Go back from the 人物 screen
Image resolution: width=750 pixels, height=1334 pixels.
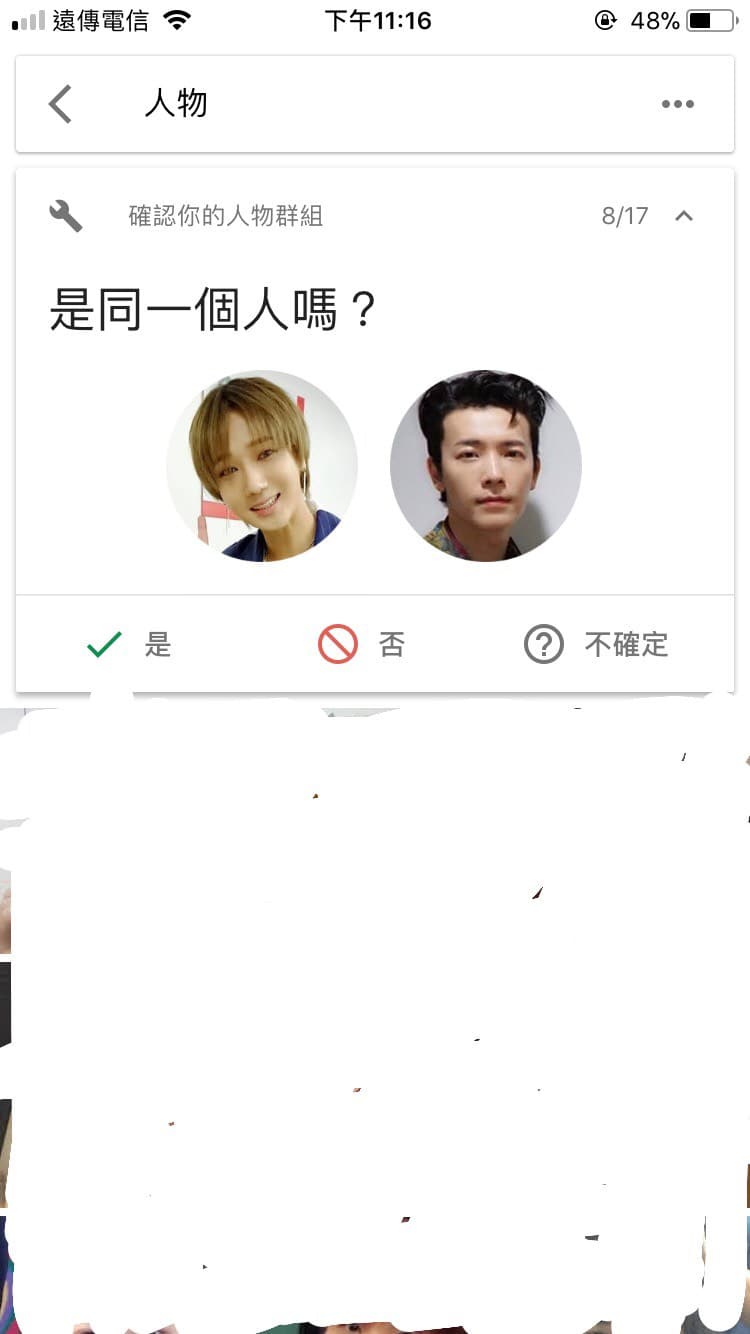(61, 104)
